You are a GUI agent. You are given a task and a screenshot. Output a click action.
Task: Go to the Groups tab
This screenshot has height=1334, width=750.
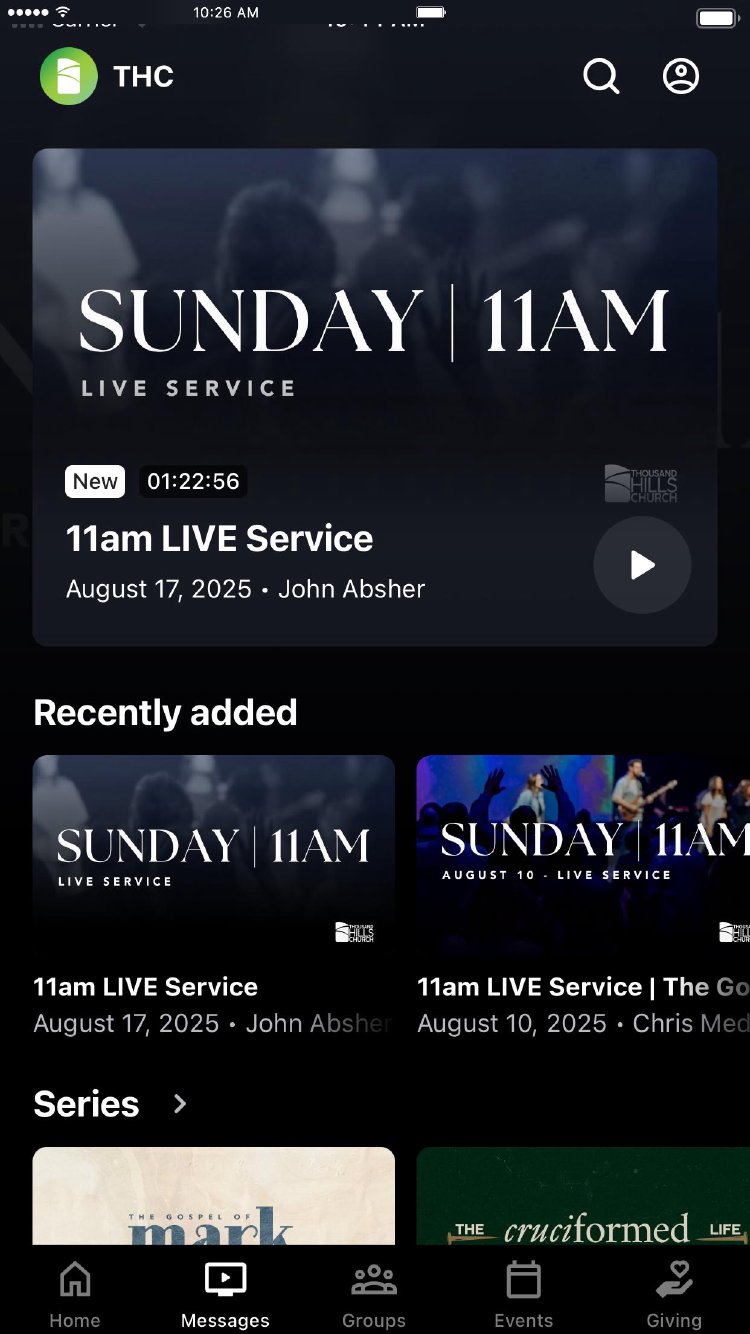point(374,1294)
